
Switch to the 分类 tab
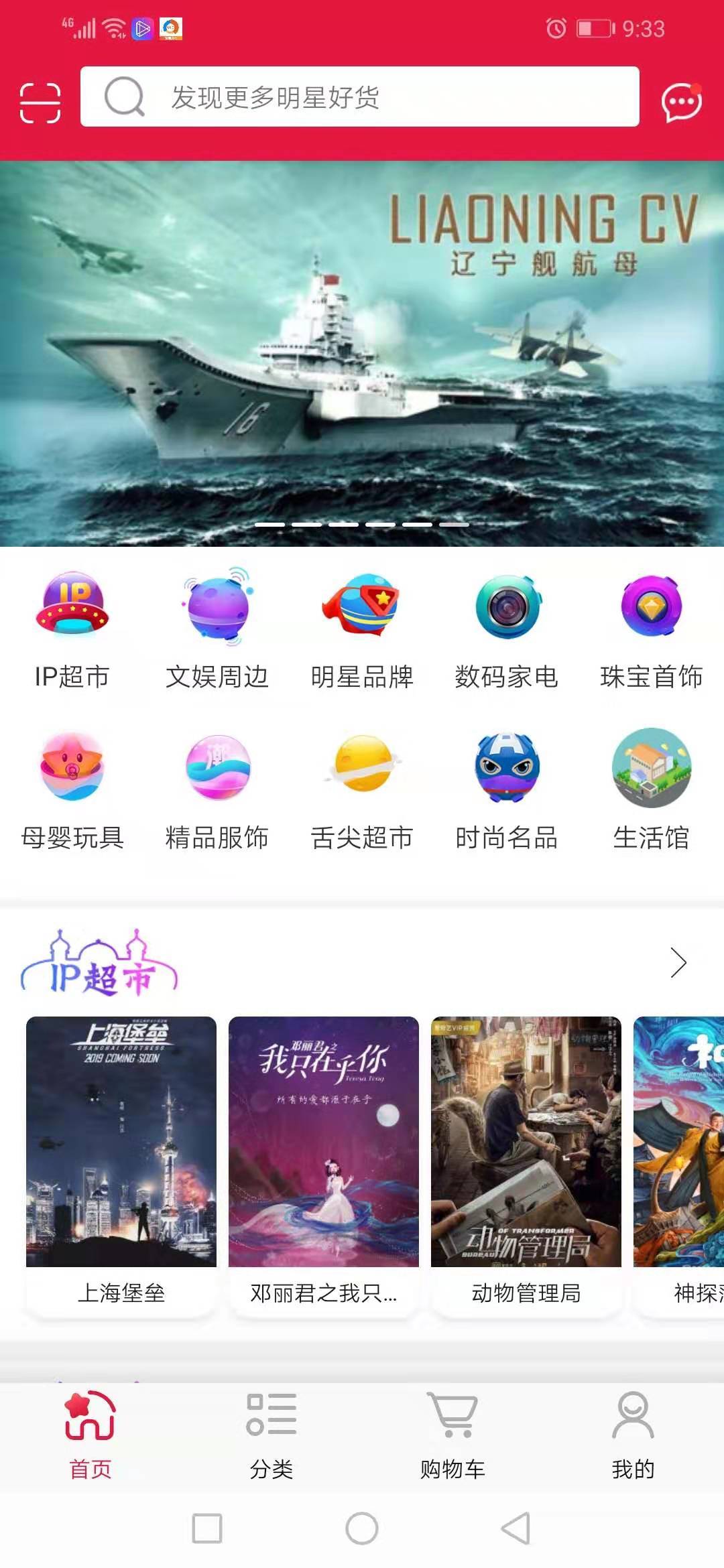coord(271,1435)
